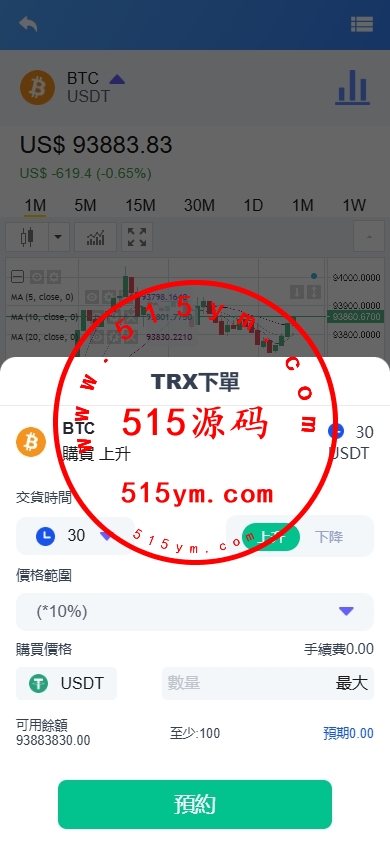Image resolution: width=390 pixels, height=844 pixels.
Task: Confirm the order with 預約 button
Action: click(x=195, y=804)
